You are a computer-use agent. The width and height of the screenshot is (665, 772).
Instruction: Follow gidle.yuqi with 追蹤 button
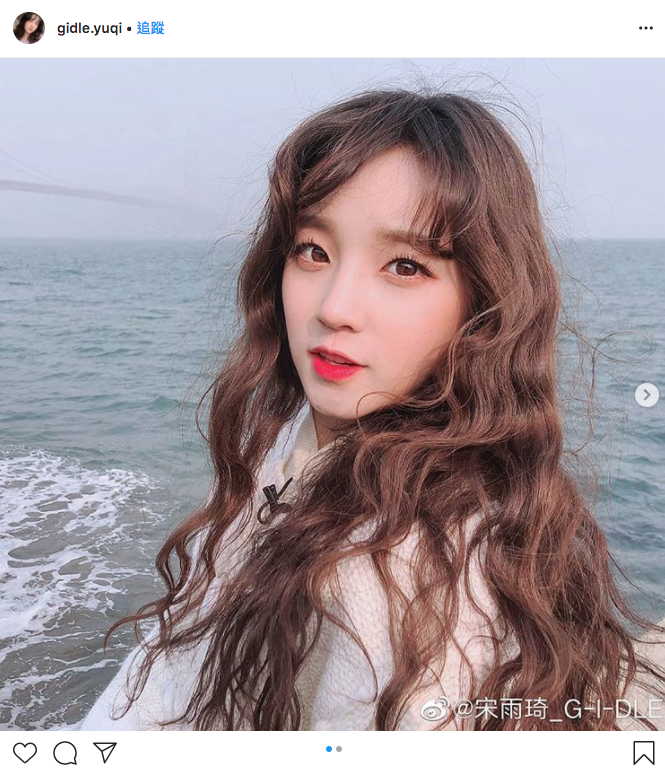[150, 28]
